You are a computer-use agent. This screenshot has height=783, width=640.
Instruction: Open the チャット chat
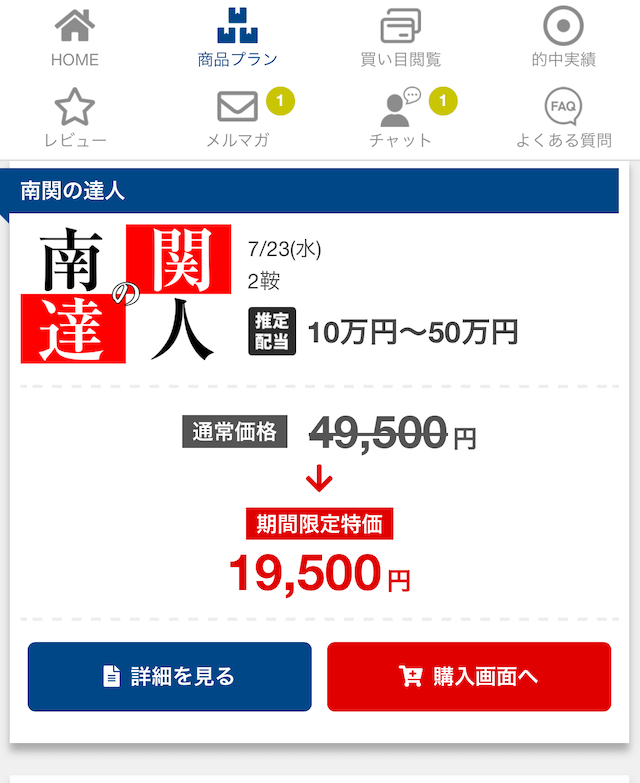click(x=400, y=118)
